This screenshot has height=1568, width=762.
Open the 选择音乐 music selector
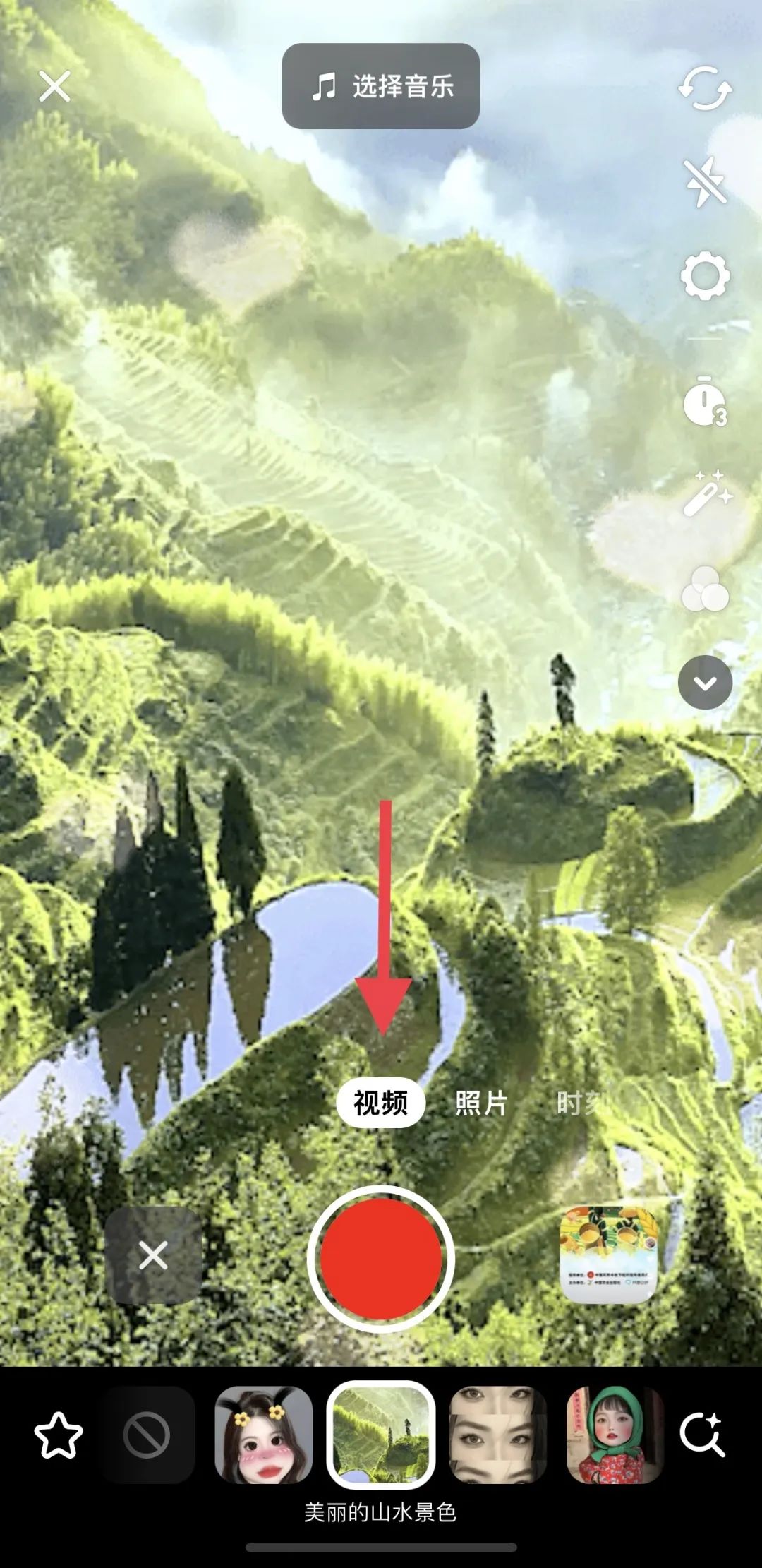tap(381, 86)
